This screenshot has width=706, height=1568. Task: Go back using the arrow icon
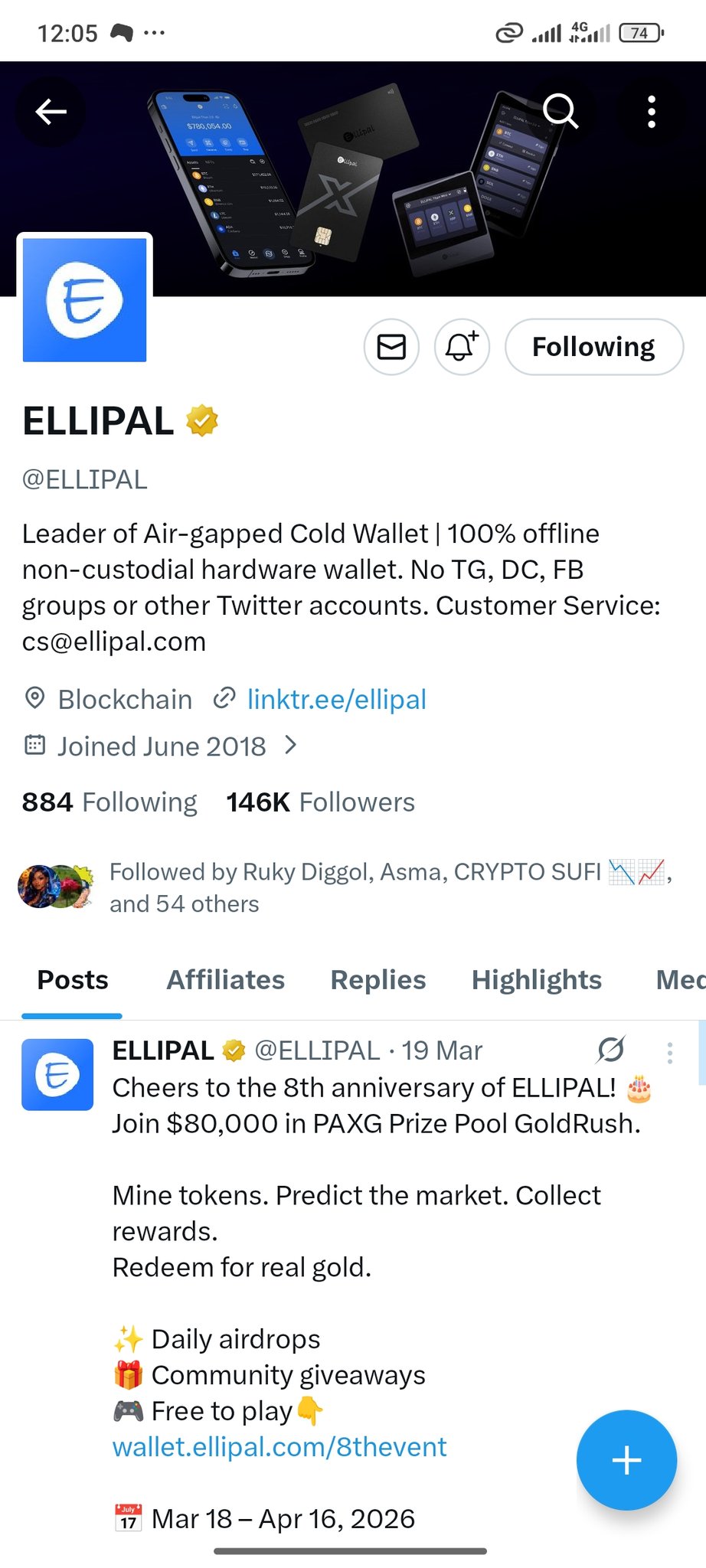click(x=51, y=112)
